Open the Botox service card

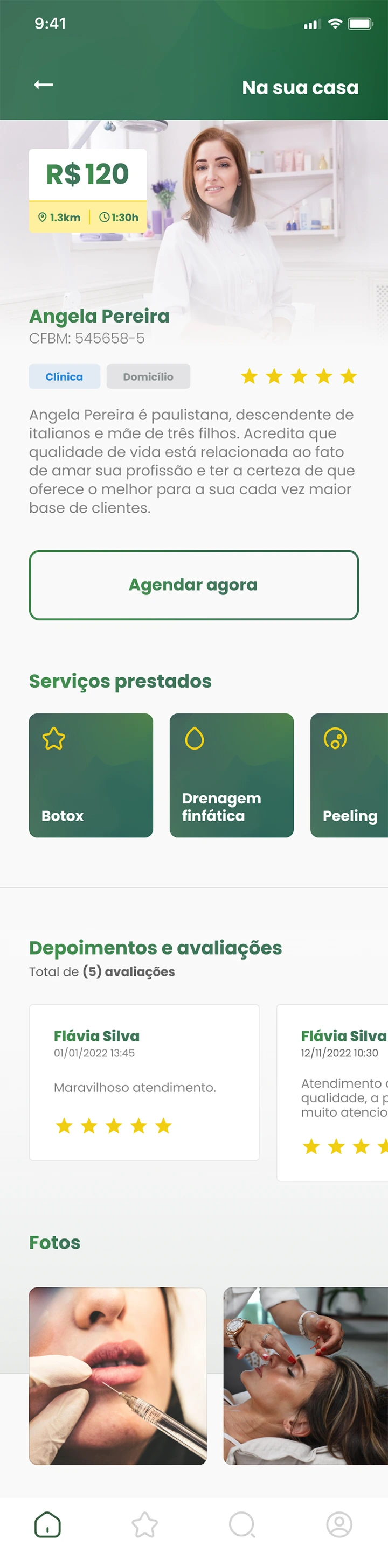pyautogui.click(x=91, y=775)
